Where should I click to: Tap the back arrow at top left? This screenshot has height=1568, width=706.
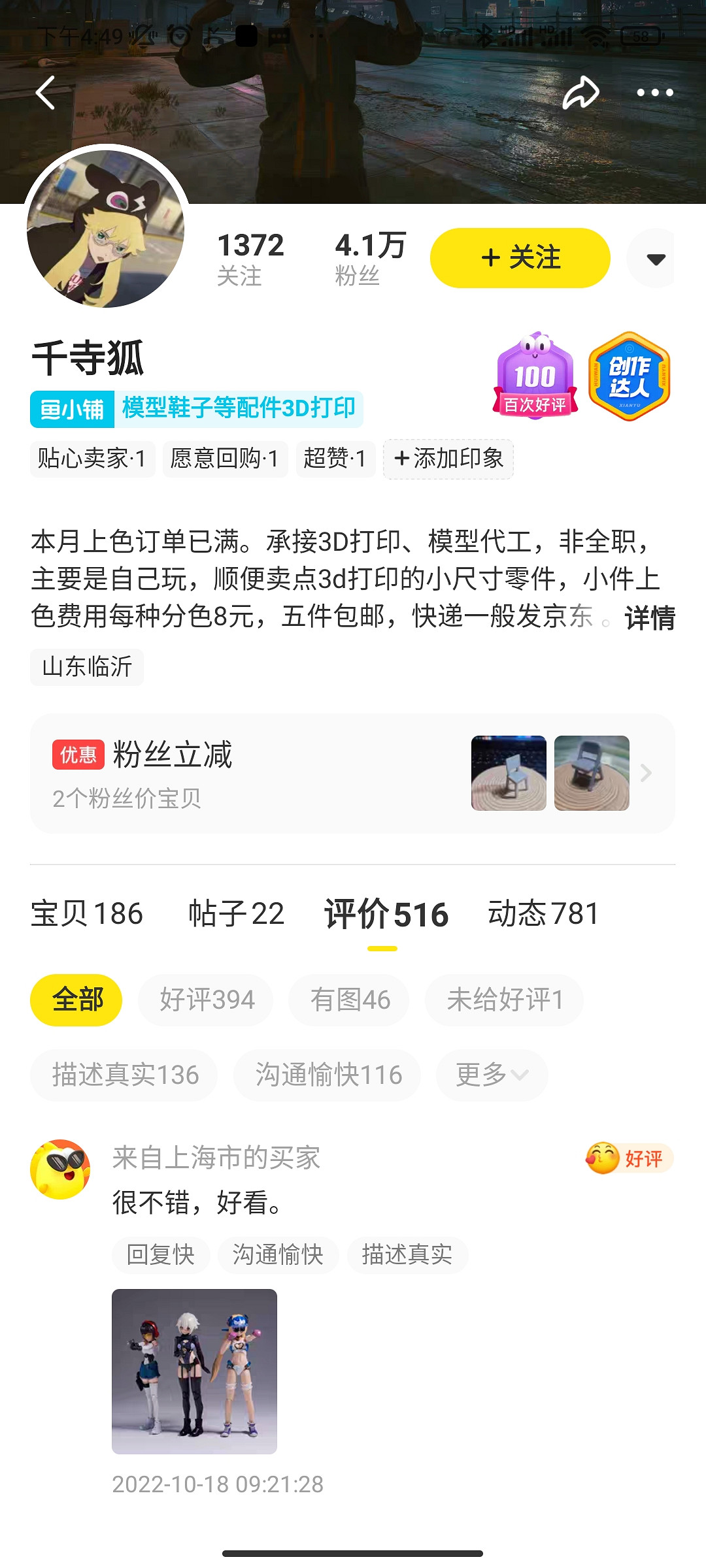coord(46,94)
